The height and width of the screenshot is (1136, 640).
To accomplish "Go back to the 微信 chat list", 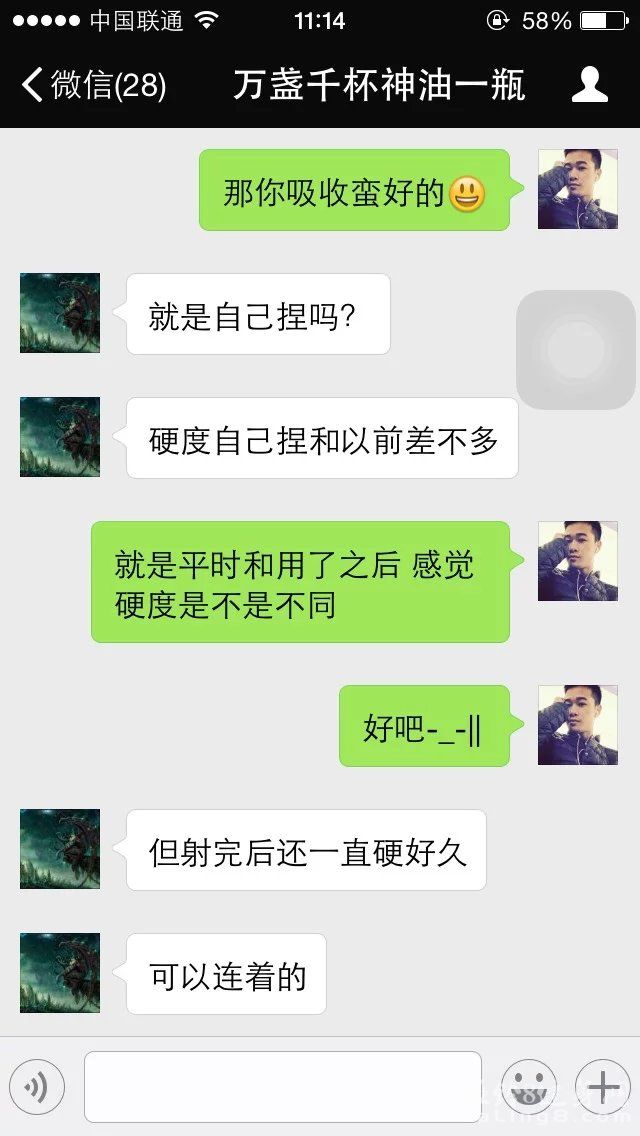I will click(92, 85).
